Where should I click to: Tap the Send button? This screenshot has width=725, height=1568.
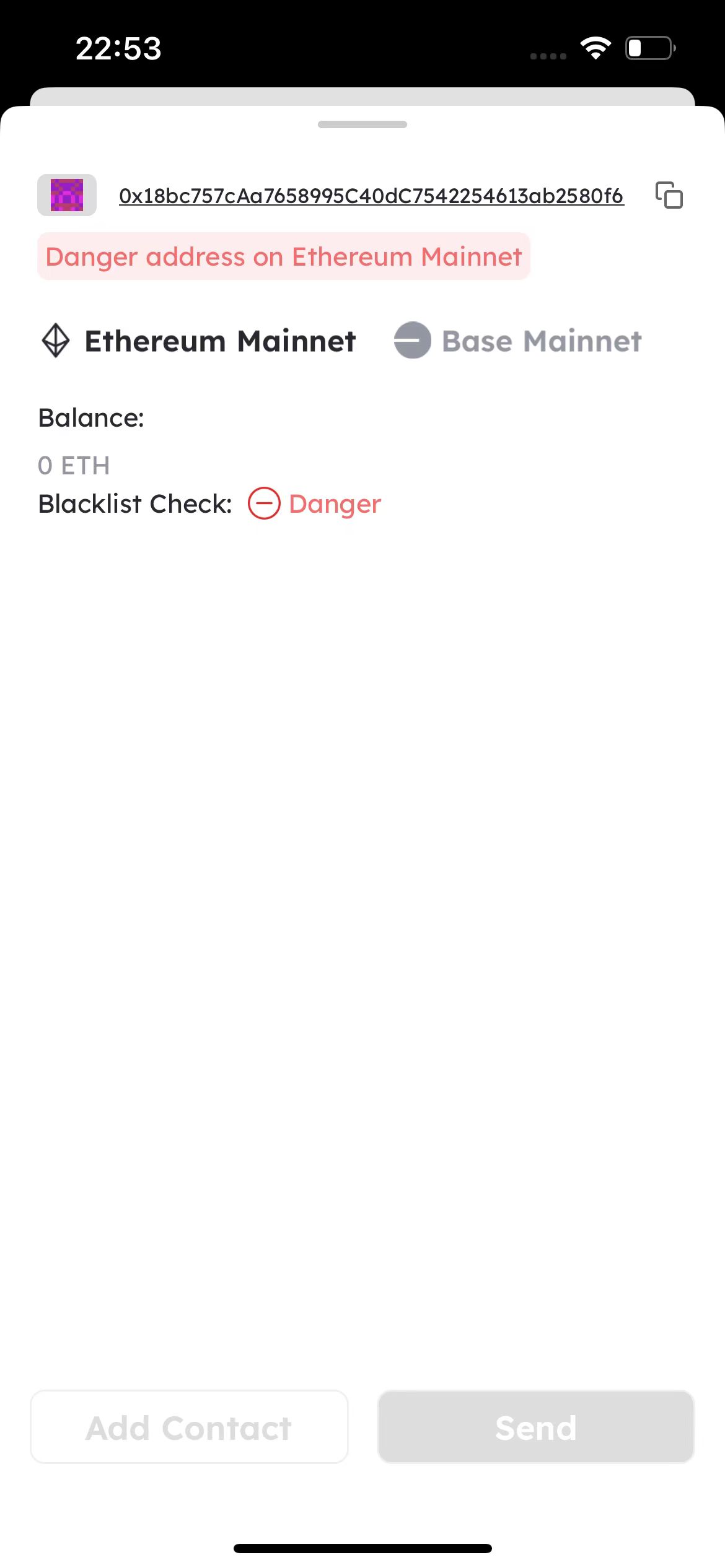tap(535, 1427)
